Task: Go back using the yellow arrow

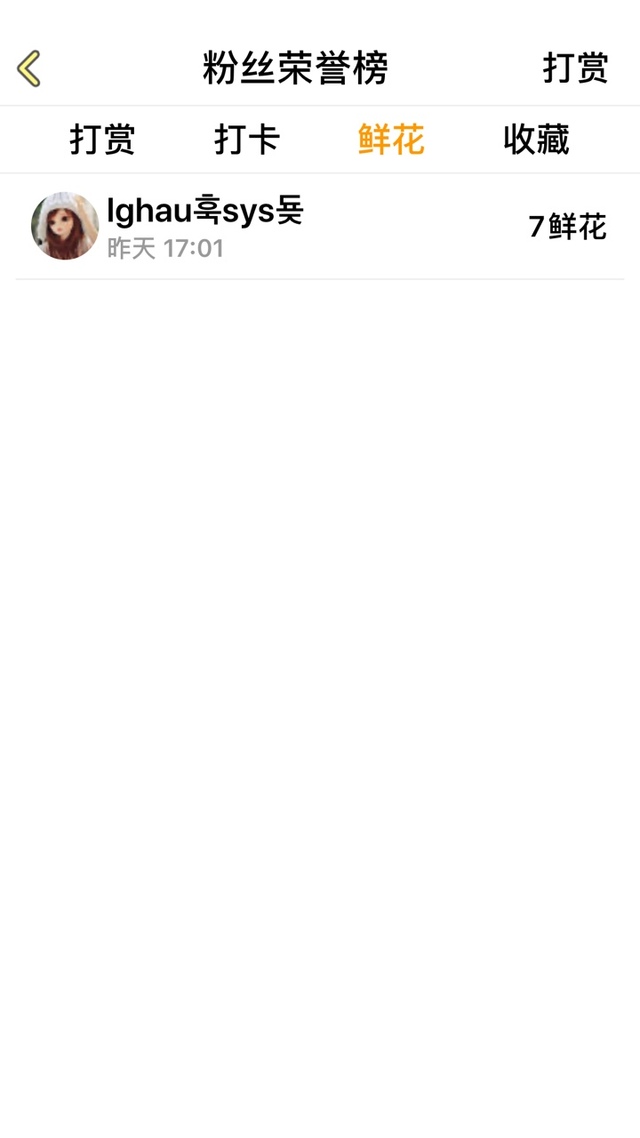Action: click(29, 69)
